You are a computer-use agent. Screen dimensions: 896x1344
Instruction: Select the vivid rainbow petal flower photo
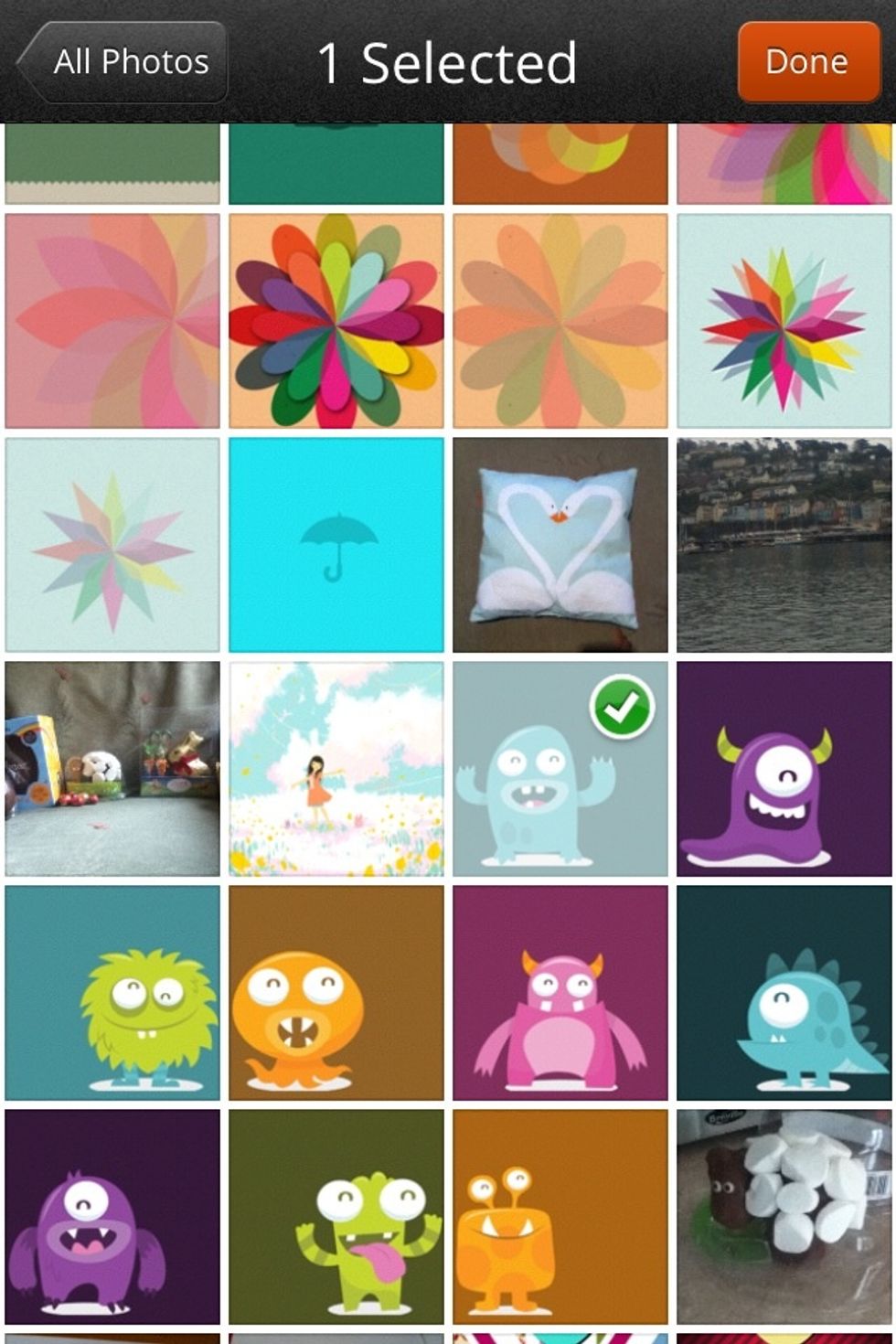[336, 321]
